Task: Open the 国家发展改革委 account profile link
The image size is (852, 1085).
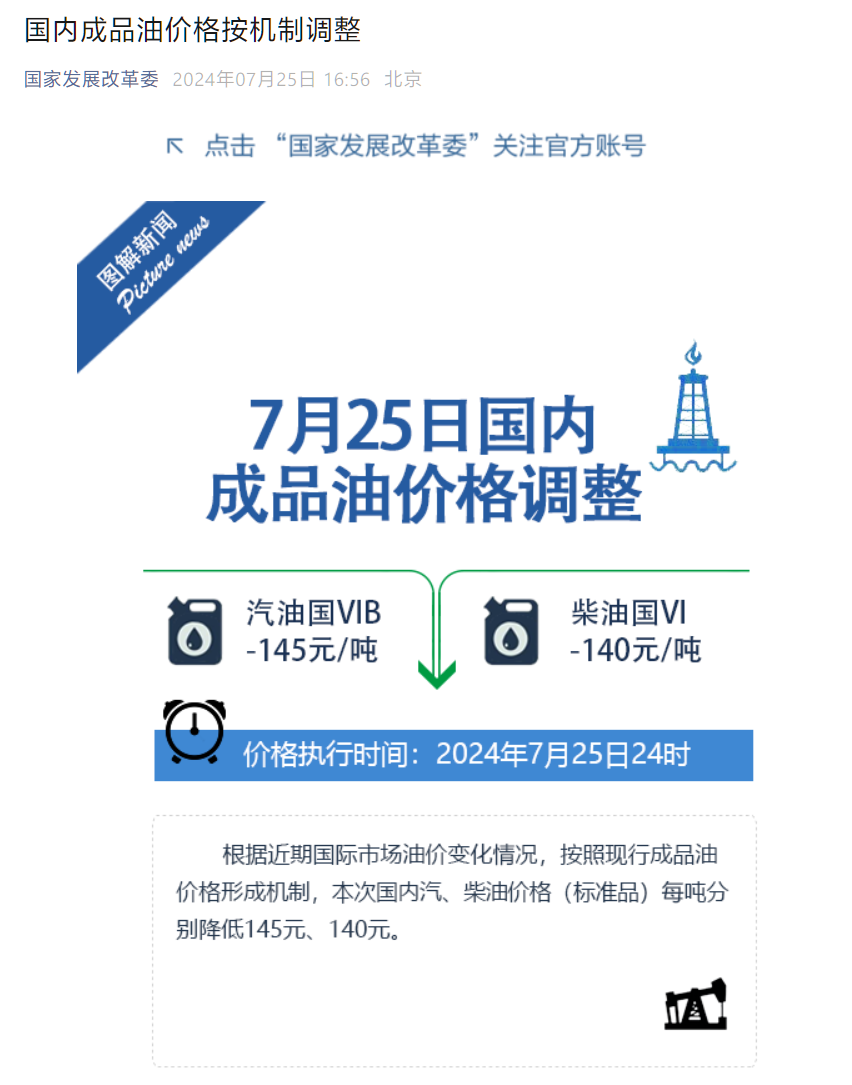Action: tap(91, 80)
